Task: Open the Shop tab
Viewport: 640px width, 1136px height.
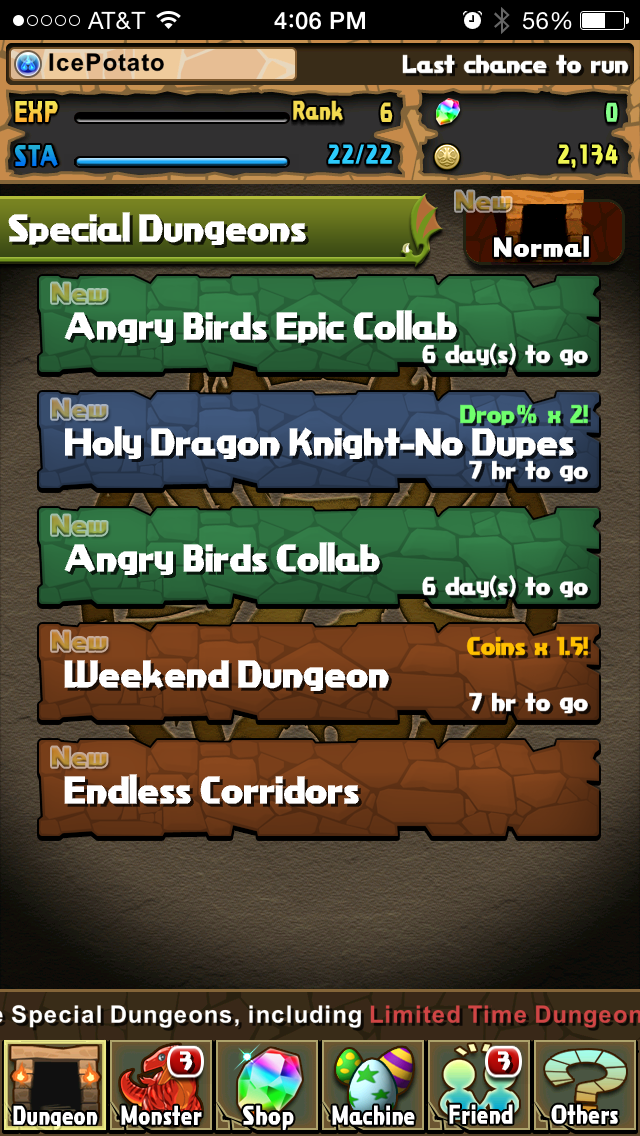Action: coord(266,1087)
